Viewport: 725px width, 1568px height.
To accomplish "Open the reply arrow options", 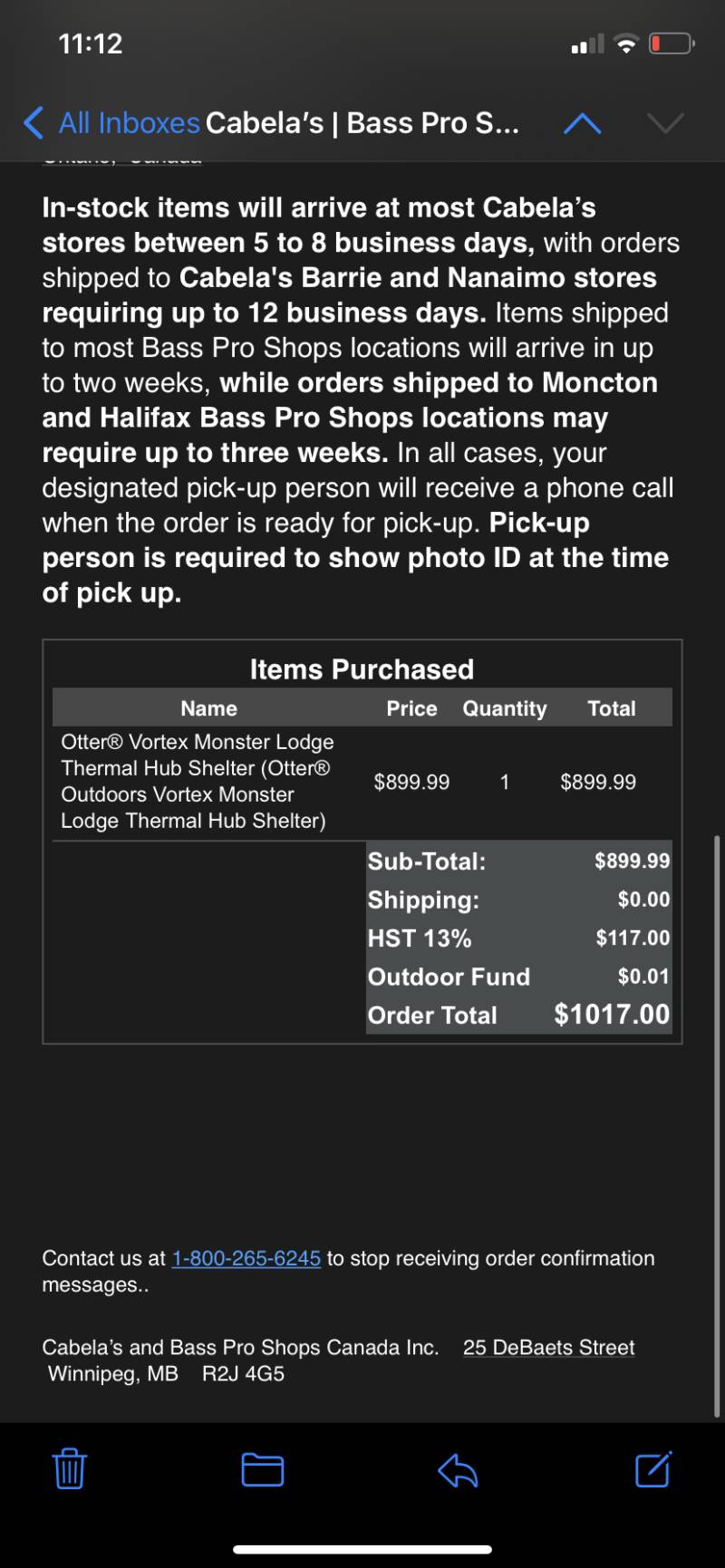I will pyautogui.click(x=458, y=1469).
